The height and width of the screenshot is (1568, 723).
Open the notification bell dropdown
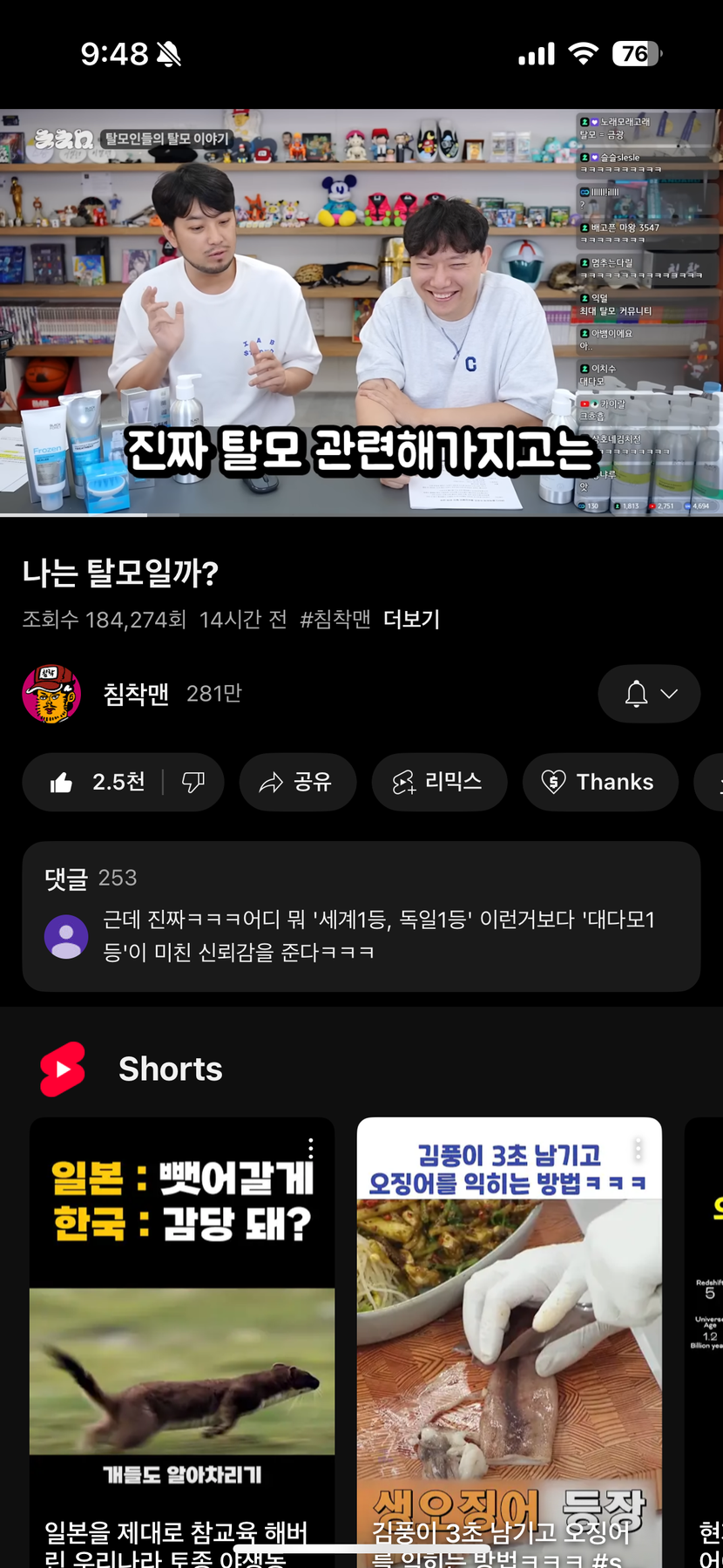point(649,694)
